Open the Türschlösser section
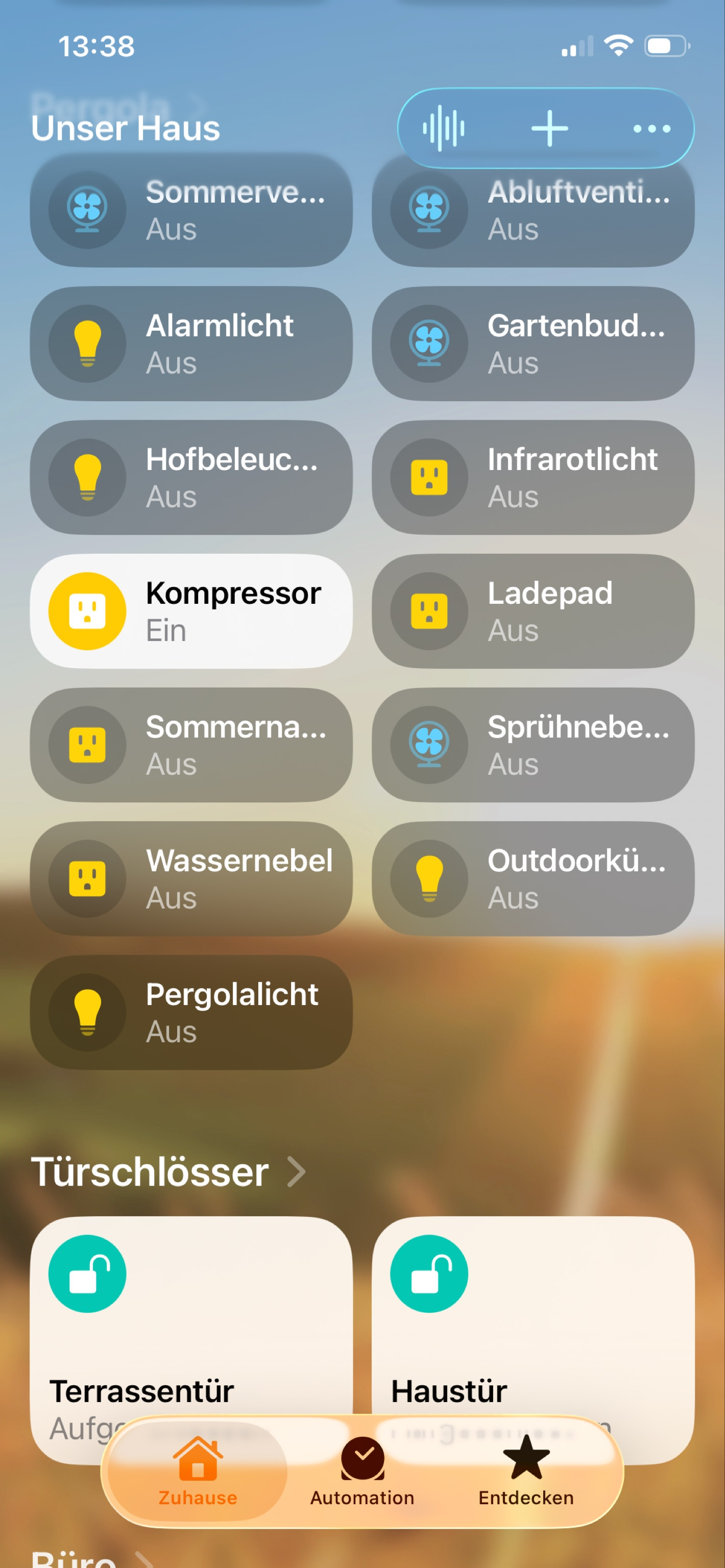The image size is (725, 1568). 168,1172
